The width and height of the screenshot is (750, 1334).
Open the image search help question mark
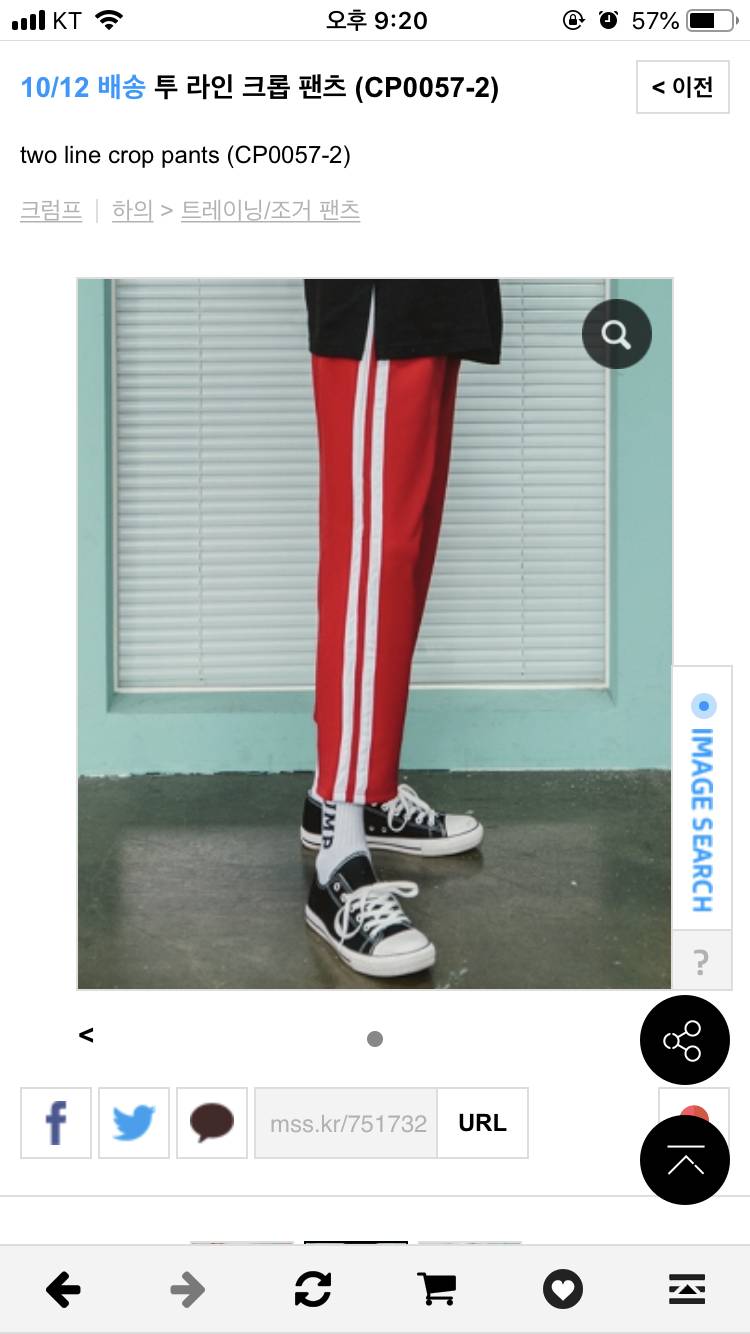tap(701, 962)
